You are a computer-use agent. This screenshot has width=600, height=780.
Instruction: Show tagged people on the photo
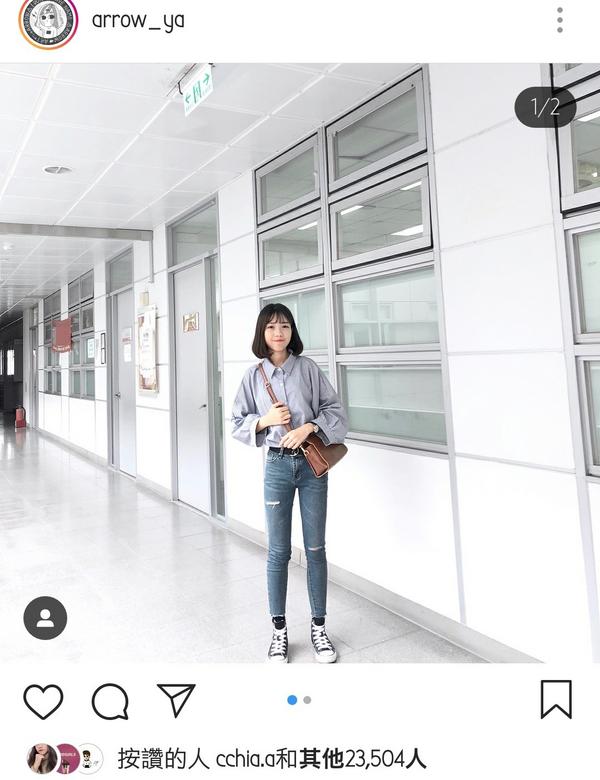pyautogui.click(x=45, y=618)
